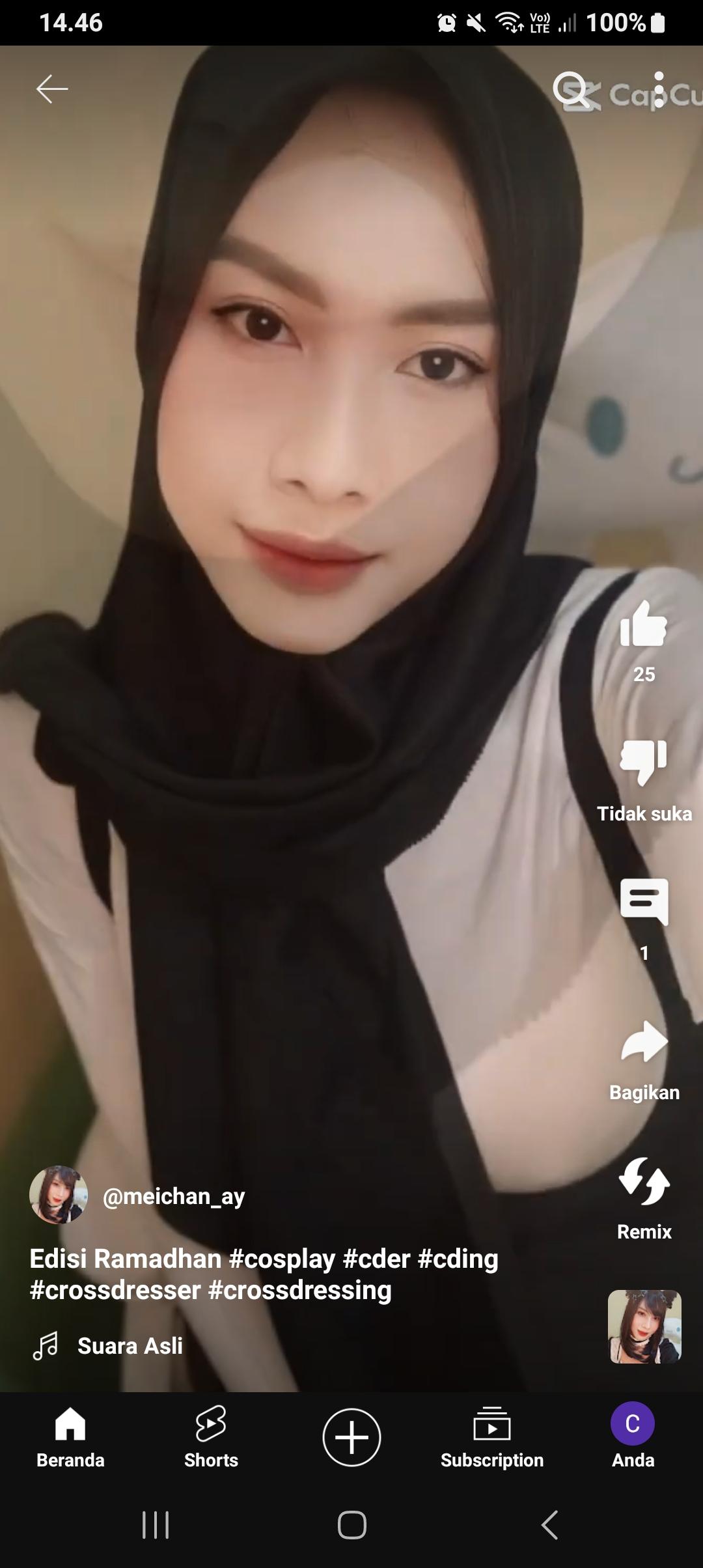The height and width of the screenshot is (1568, 703).
Task: Open the search icon
Action: (x=569, y=89)
